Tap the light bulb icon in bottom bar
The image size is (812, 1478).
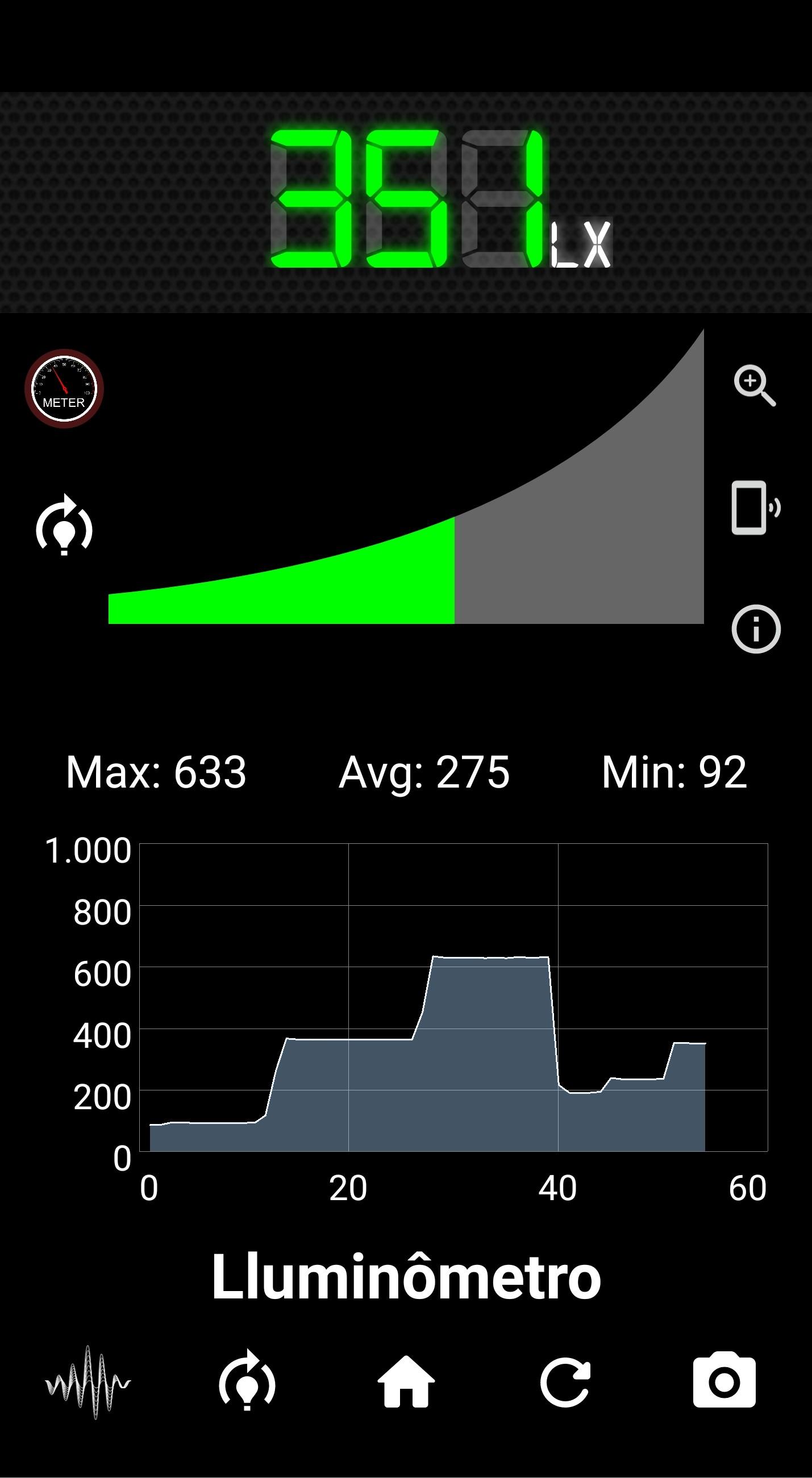[247, 1379]
